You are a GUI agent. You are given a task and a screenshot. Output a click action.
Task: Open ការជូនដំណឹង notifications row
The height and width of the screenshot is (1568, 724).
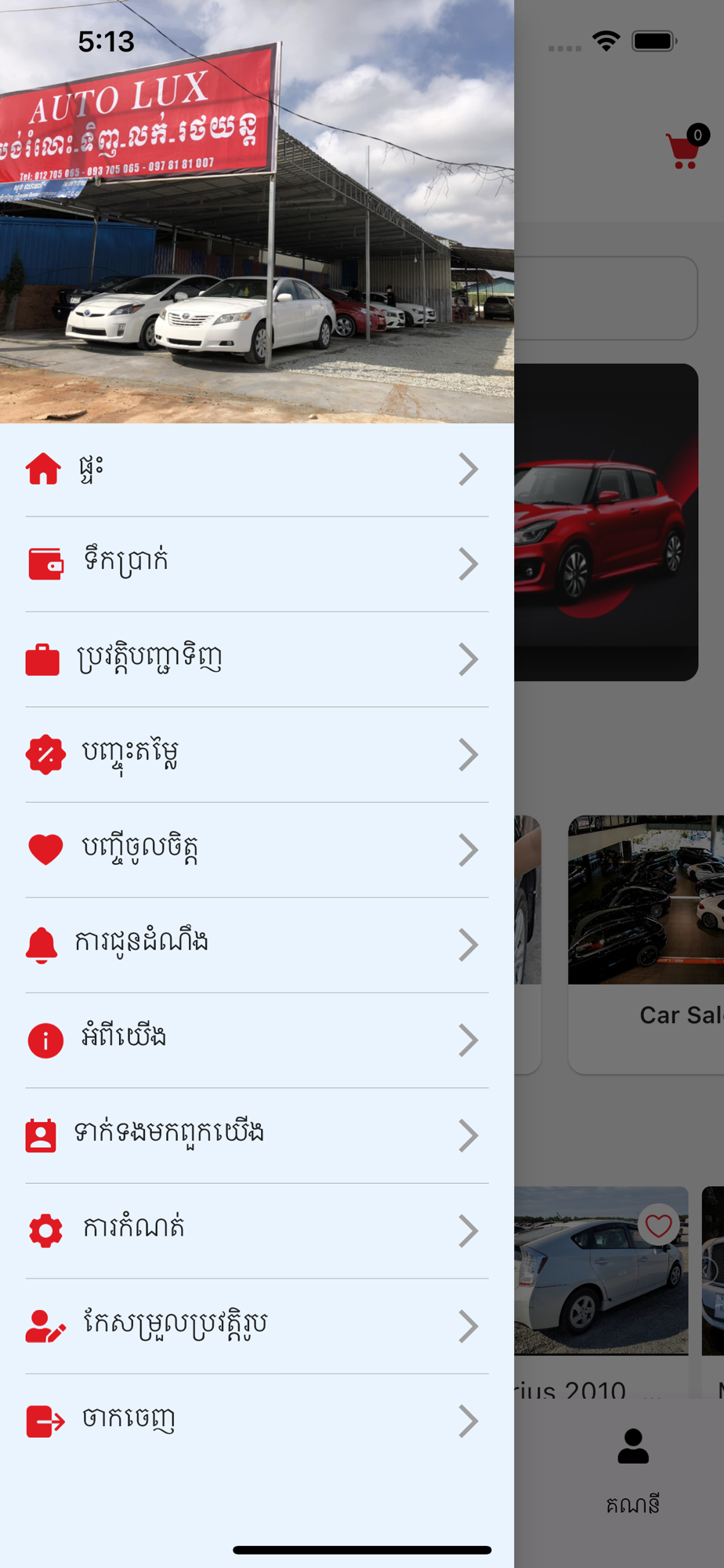point(257,946)
